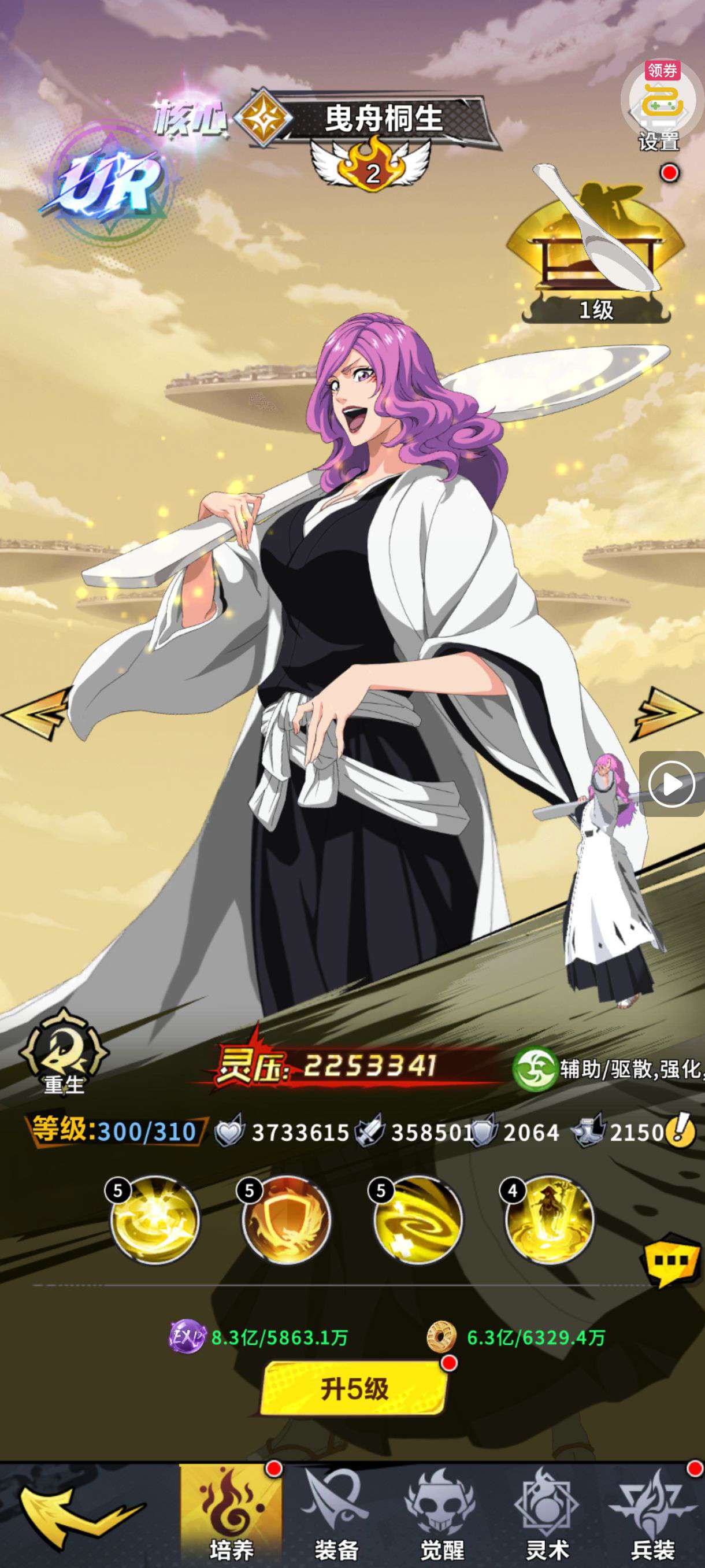Switch to the 觉醒 awakening tab
The image size is (705, 1568).
(x=441, y=1515)
